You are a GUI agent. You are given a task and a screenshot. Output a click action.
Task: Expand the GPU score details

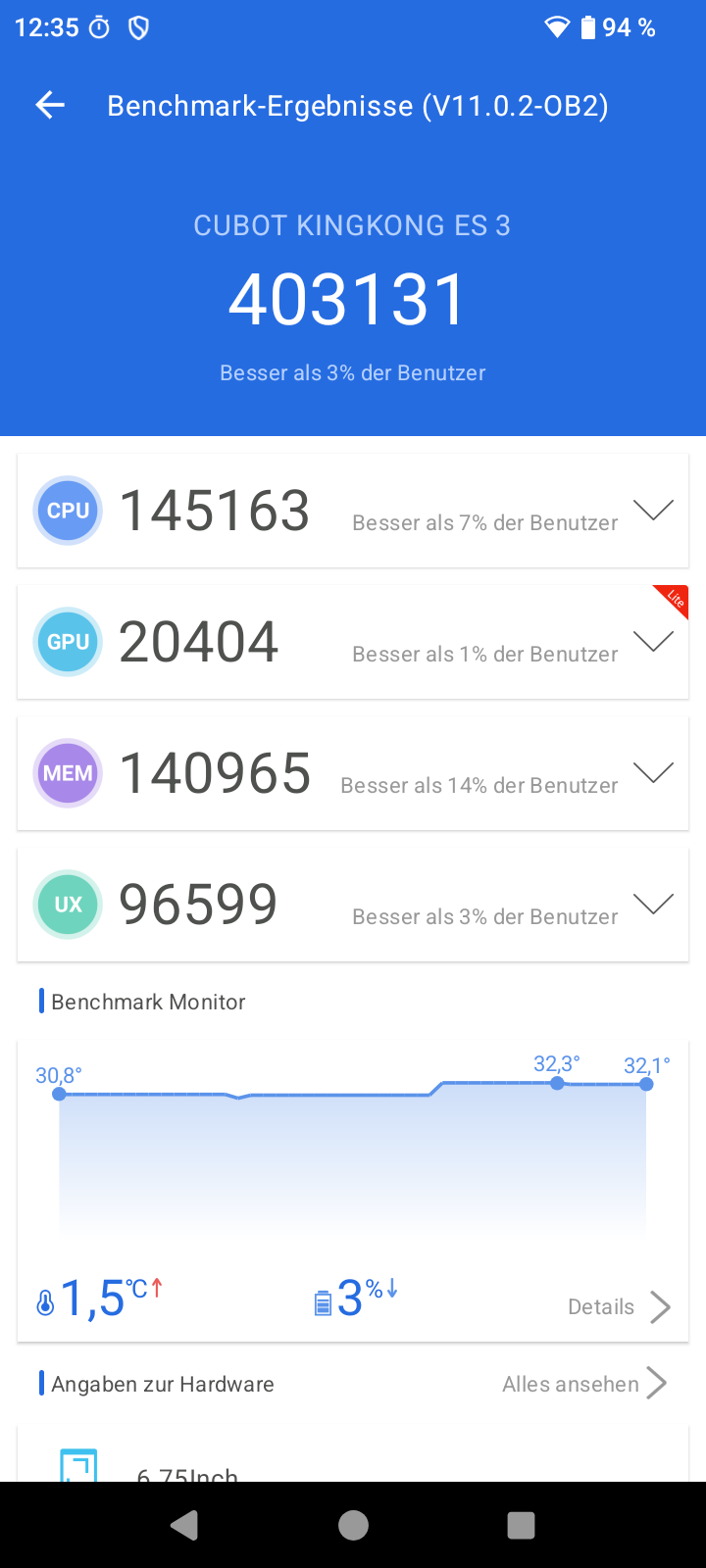pos(653,642)
